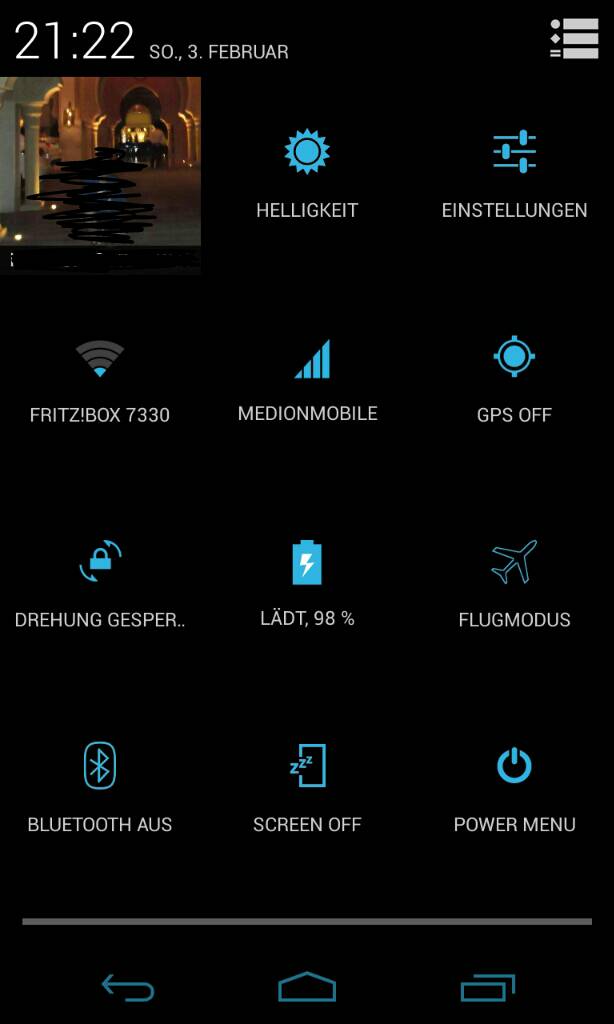
Task: Switch to the notifications list view
Action: click(x=574, y=39)
